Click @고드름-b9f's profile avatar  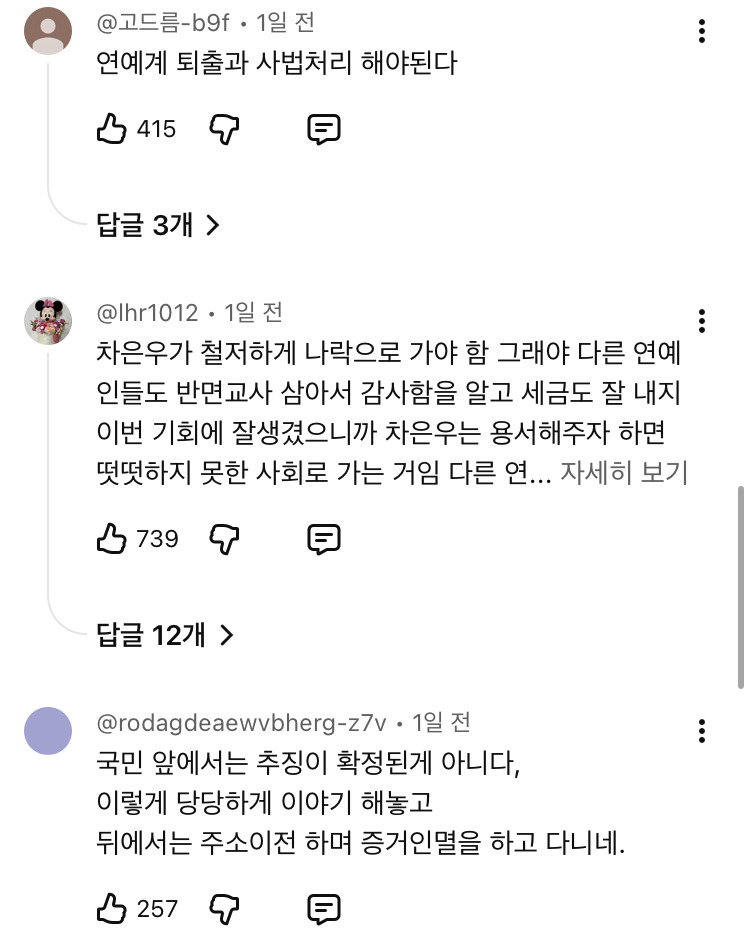pyautogui.click(x=47, y=30)
